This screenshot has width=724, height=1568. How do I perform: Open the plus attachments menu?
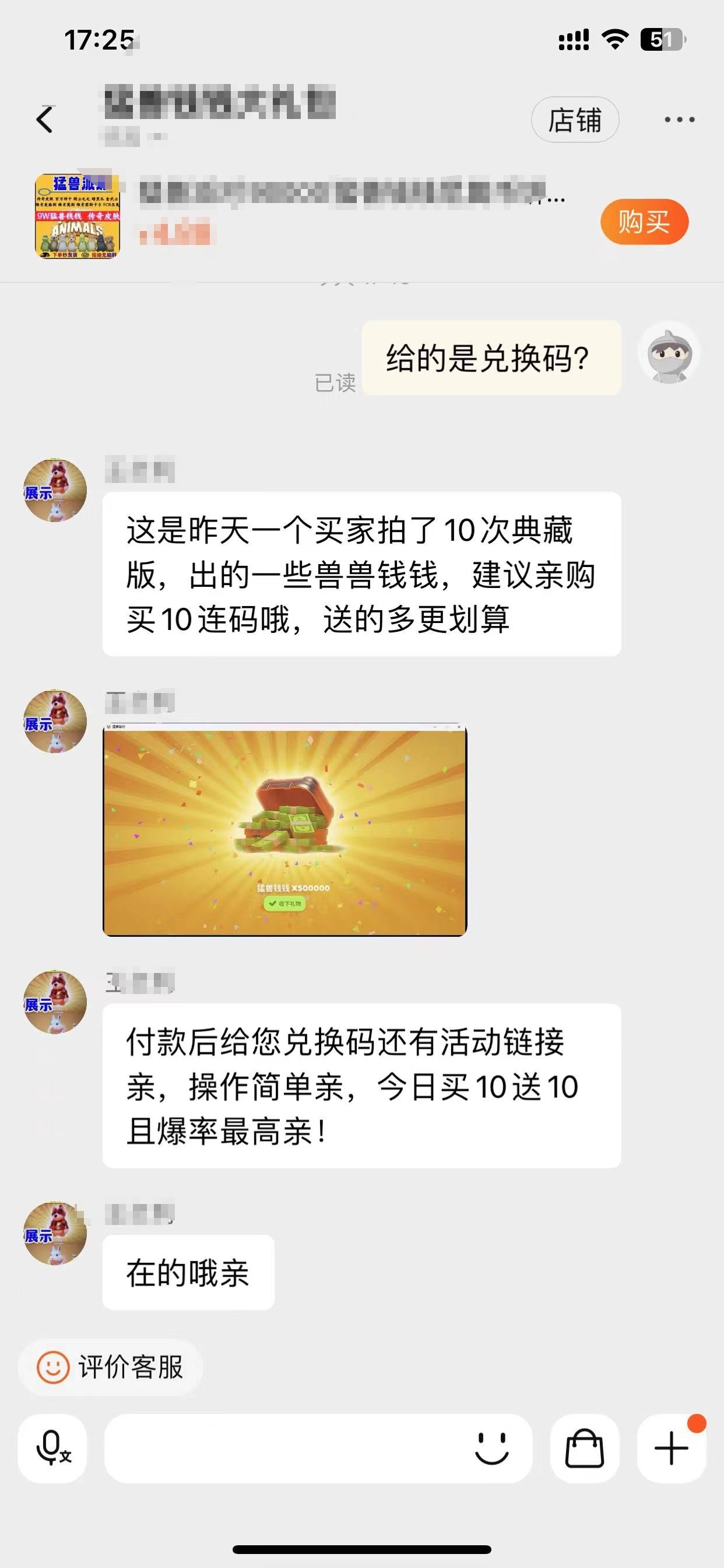[x=672, y=1448]
